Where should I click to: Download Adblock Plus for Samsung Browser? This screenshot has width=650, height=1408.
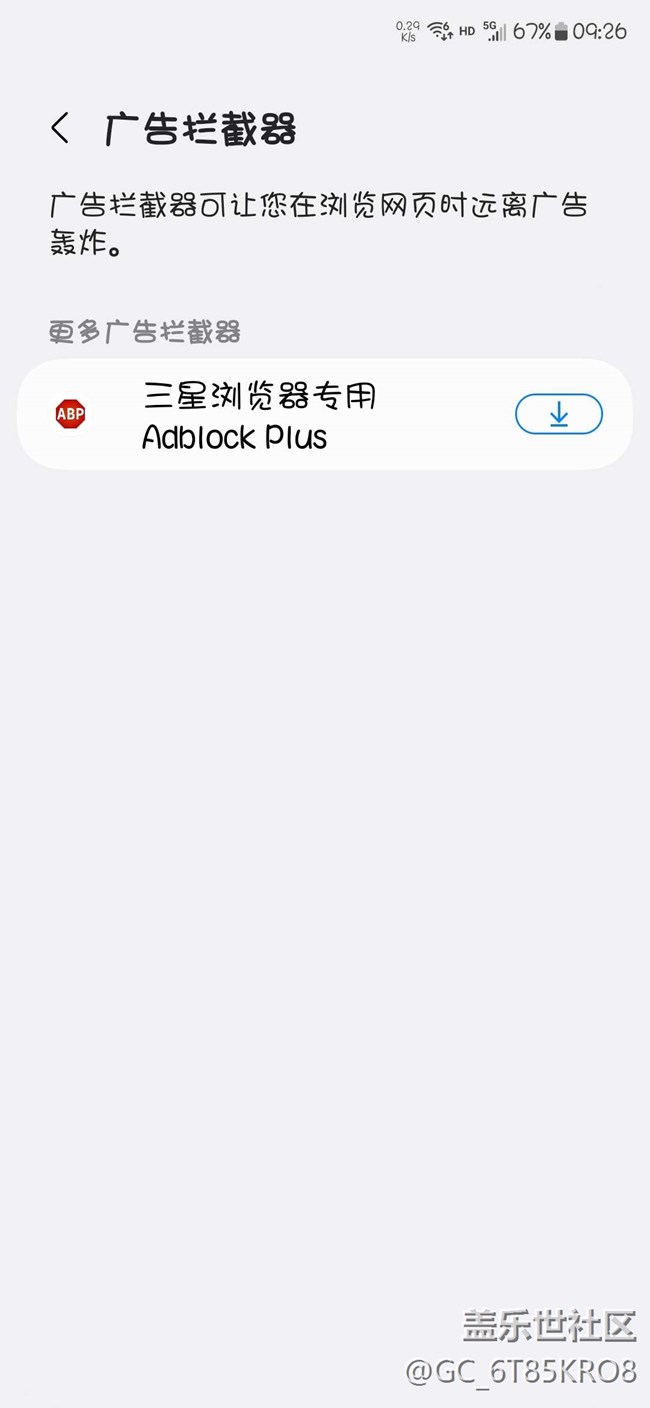click(558, 414)
